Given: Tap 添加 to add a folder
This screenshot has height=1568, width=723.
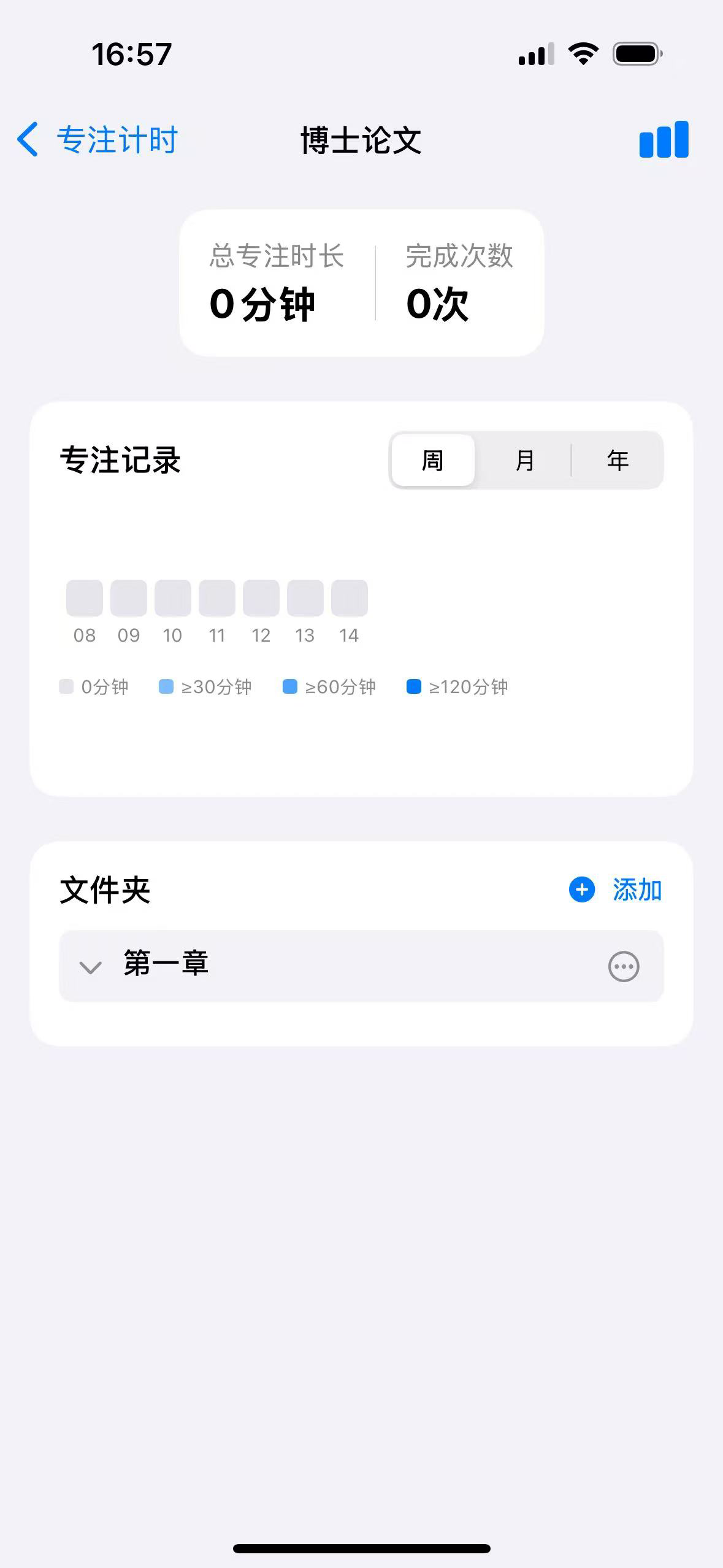Looking at the screenshot, I should click(615, 890).
